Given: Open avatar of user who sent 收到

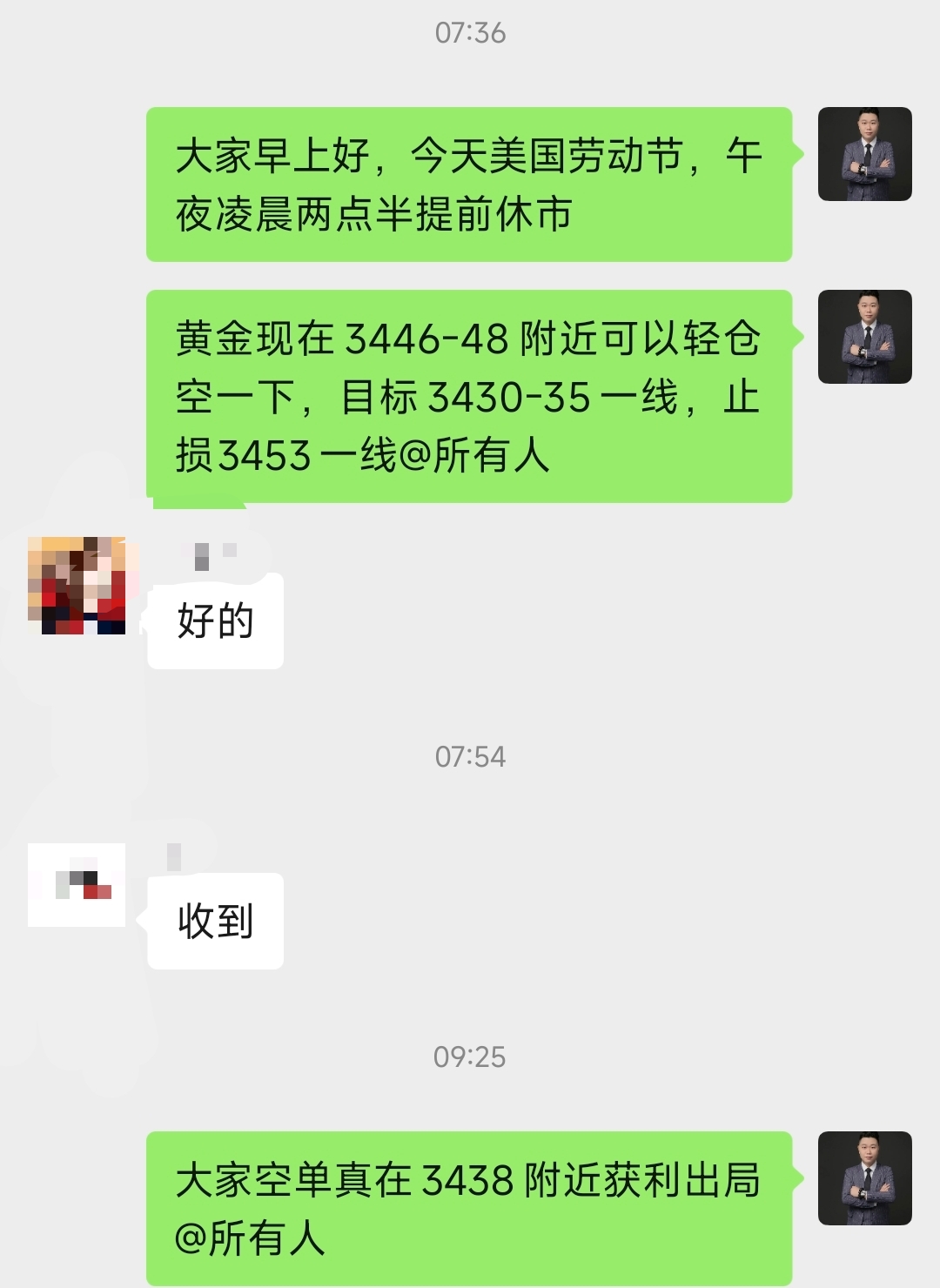Looking at the screenshot, I should click(77, 884).
